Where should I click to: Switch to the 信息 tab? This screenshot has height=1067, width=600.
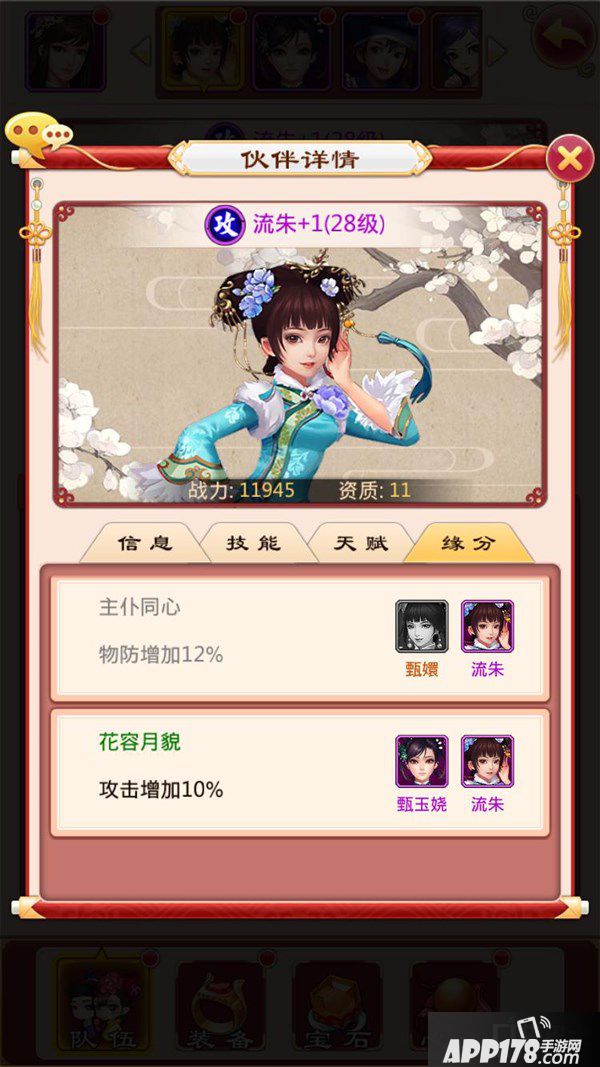tap(145, 543)
